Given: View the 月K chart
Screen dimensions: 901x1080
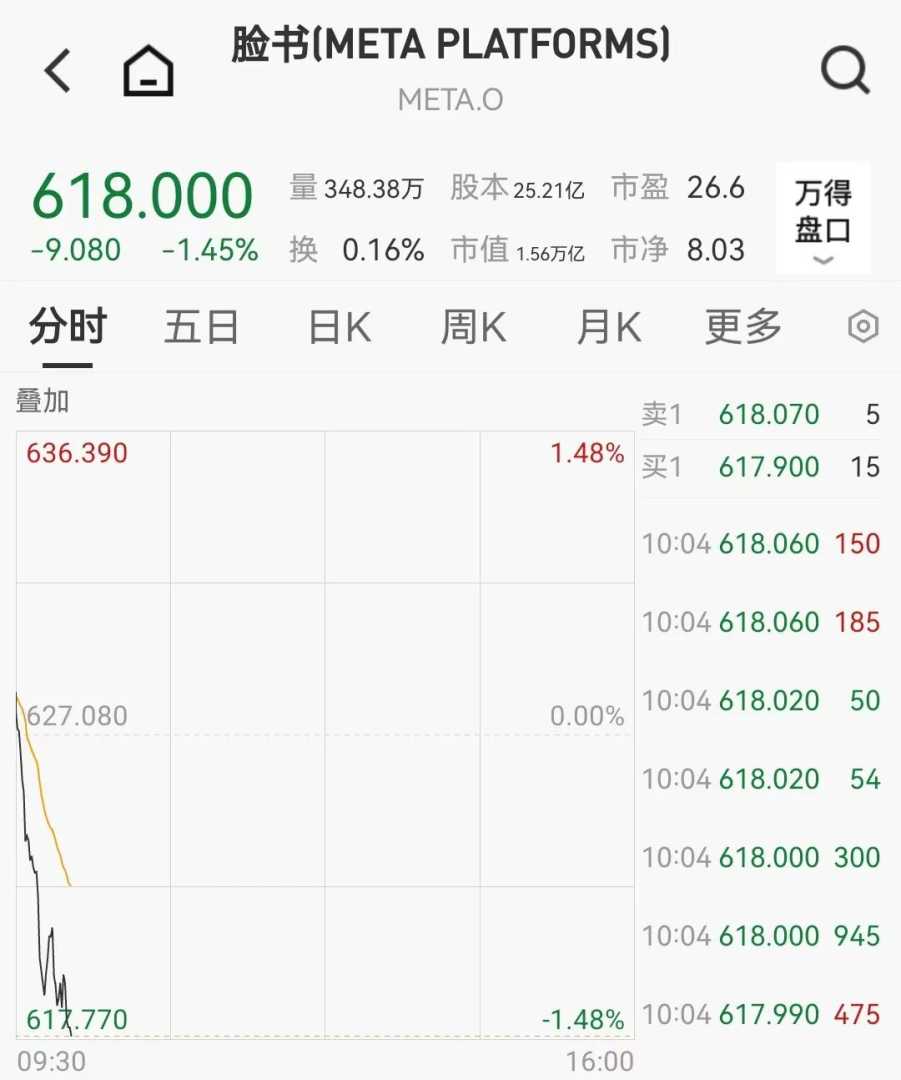Looking at the screenshot, I should pos(608,327).
